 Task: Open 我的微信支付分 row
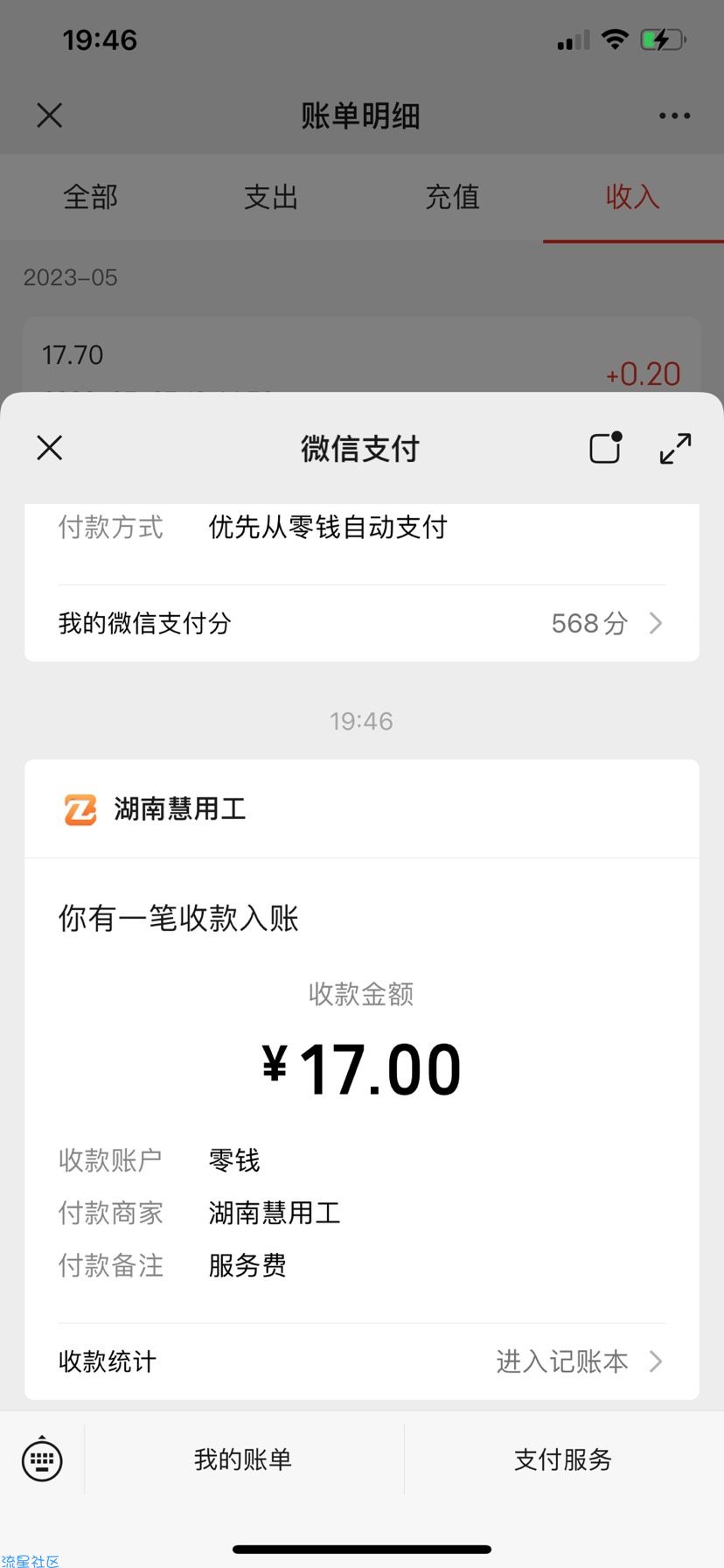click(362, 623)
